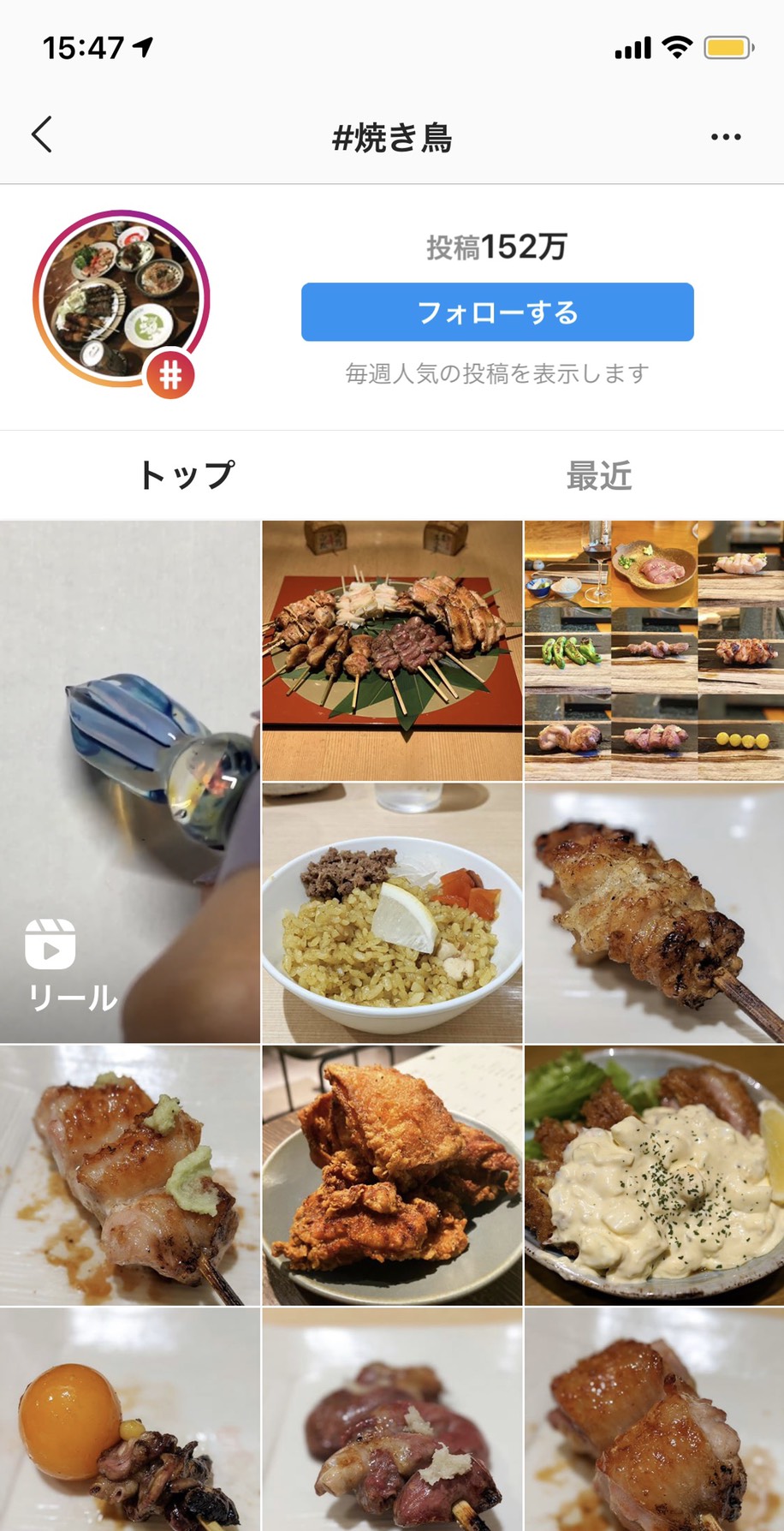Screen dimensions: 784x1531
Task: Play the リール video with blue glass piece
Action: [x=130, y=781]
